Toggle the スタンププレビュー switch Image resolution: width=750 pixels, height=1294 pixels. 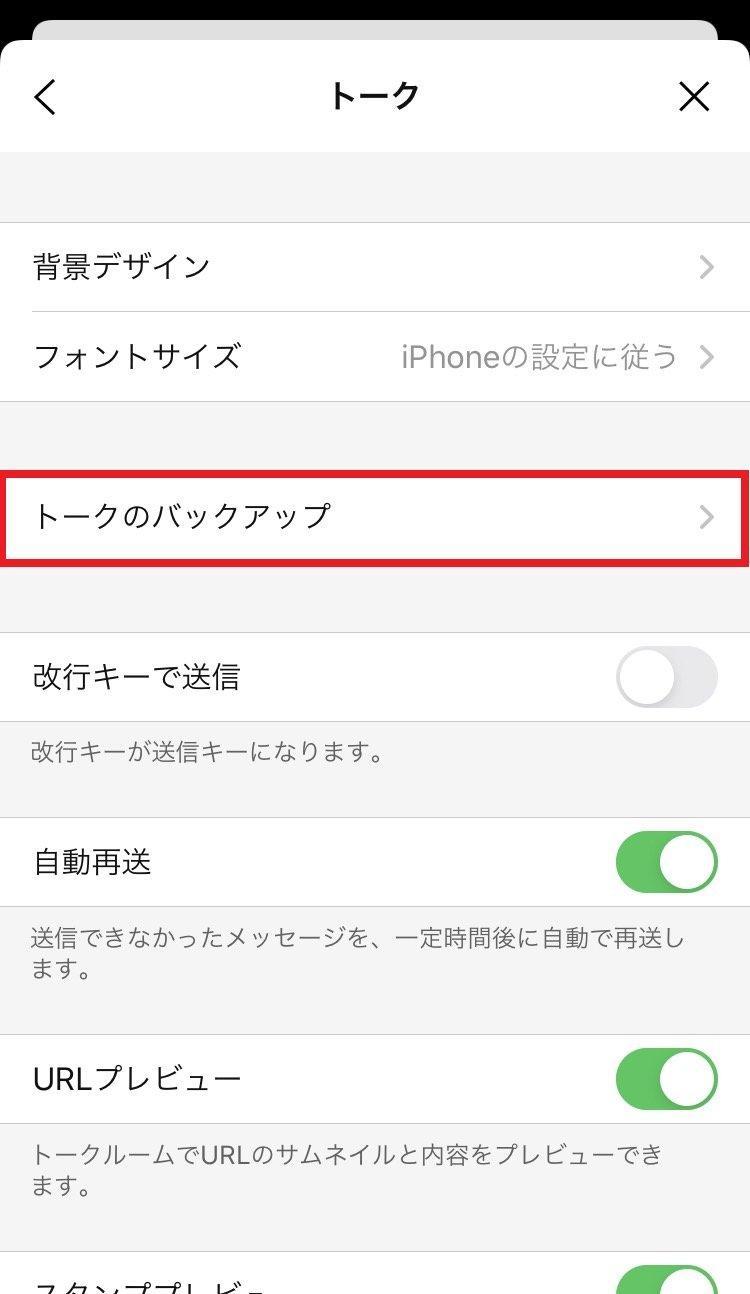pyautogui.click(x=667, y=1280)
